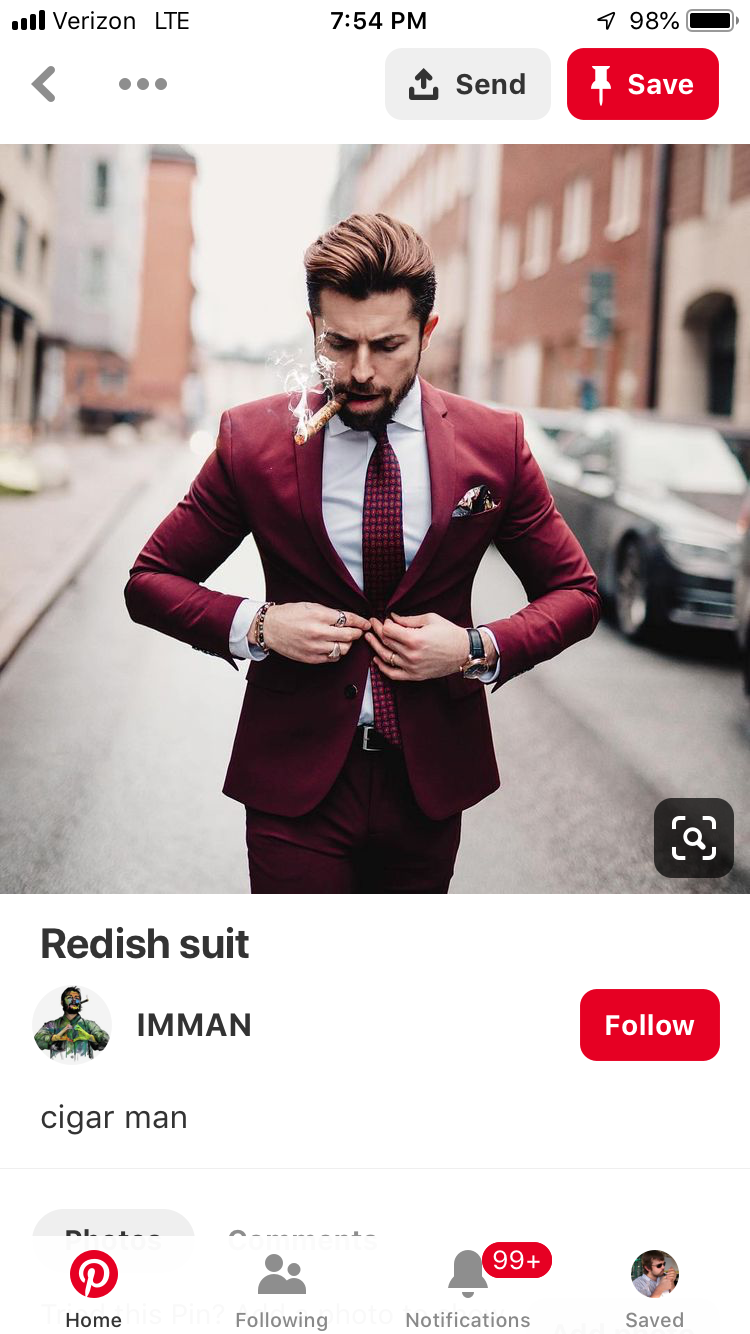Switch to the Home tab

pyautogui.click(x=94, y=1290)
